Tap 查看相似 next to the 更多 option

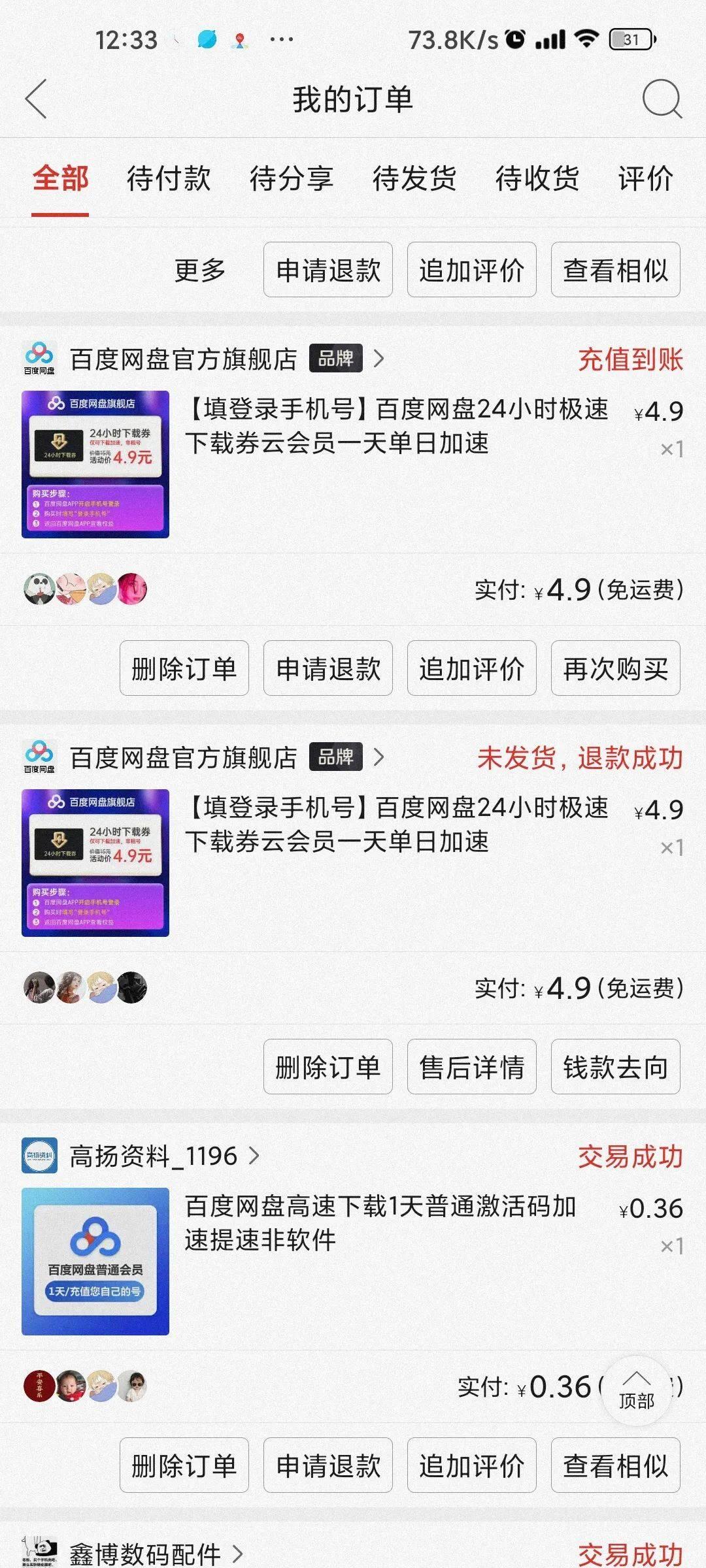pyautogui.click(x=615, y=270)
